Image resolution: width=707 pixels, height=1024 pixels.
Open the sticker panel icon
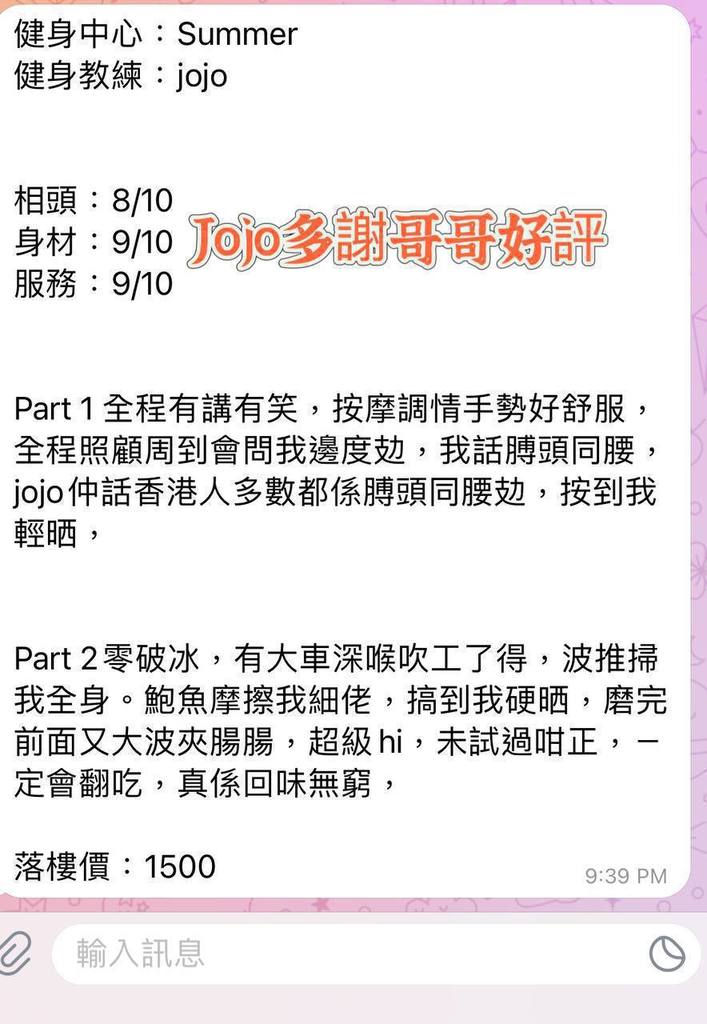pos(667,953)
